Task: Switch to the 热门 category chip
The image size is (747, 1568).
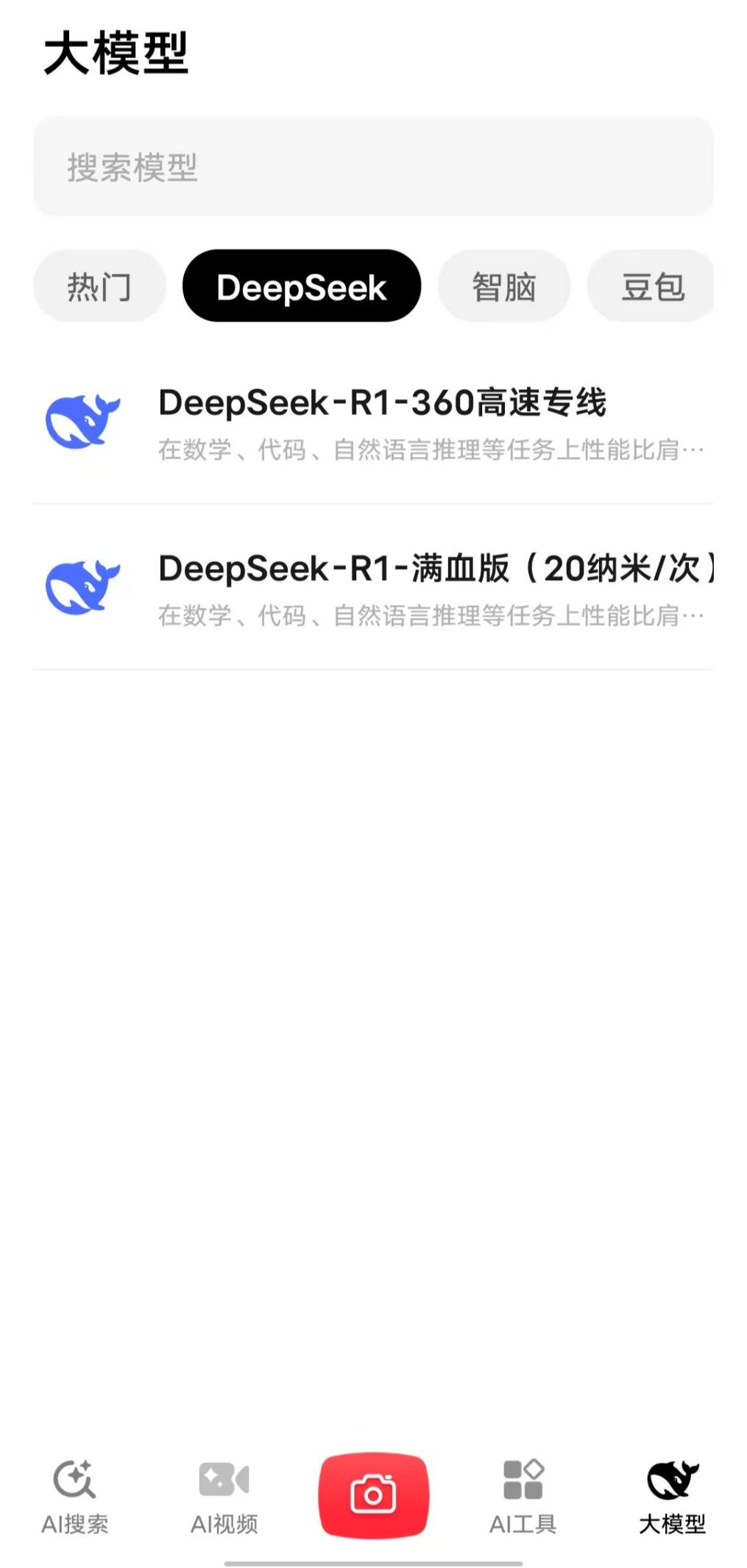Action: [x=99, y=286]
